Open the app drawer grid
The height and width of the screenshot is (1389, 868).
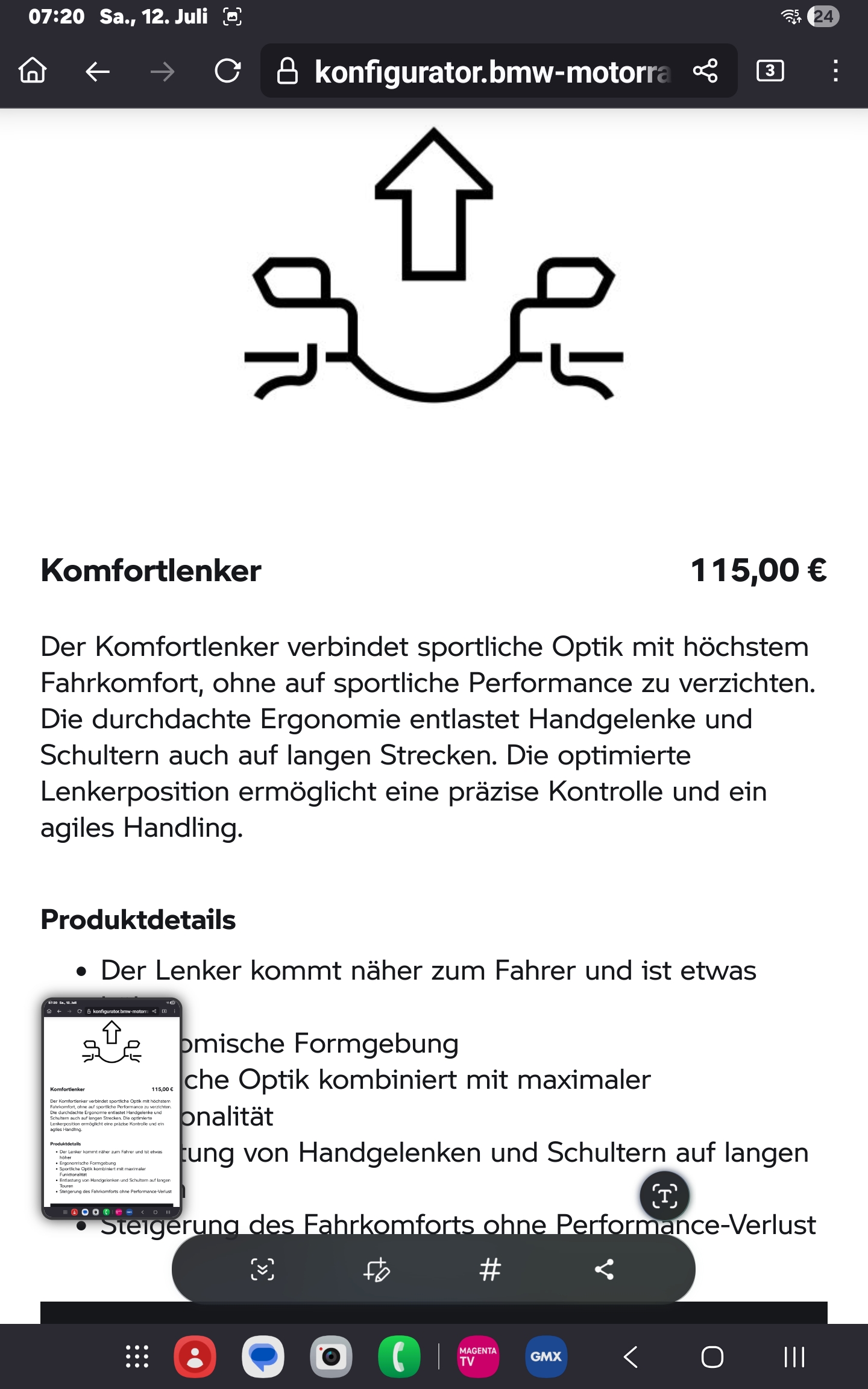point(137,1357)
